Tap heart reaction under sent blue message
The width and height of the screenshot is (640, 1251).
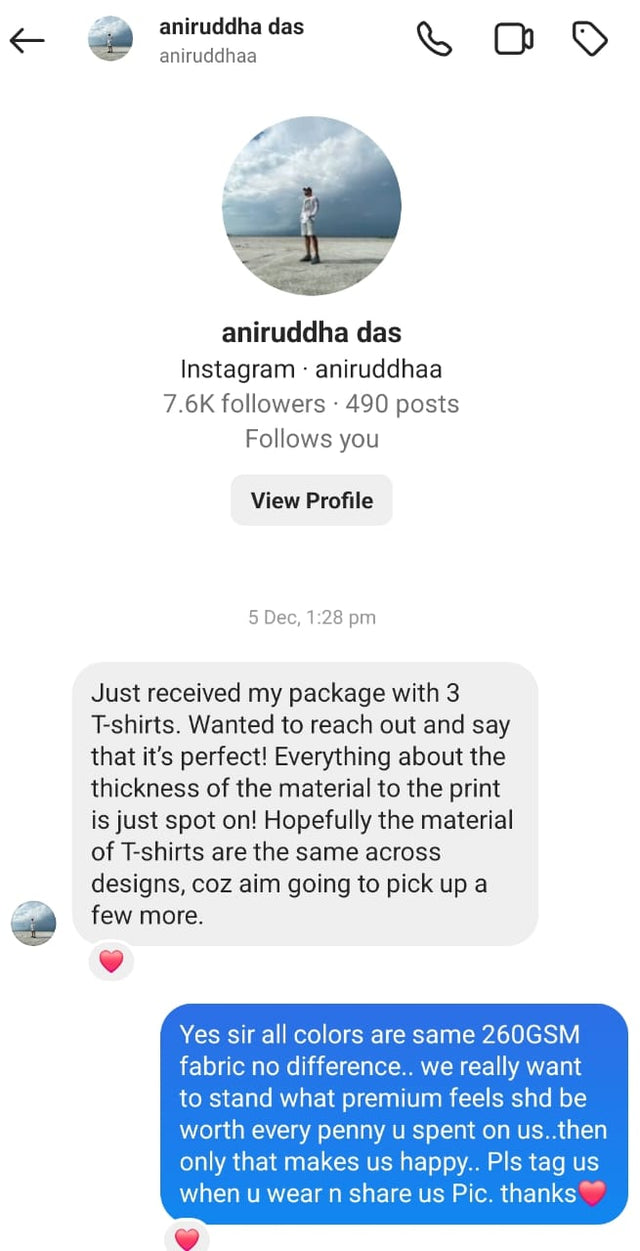pos(187,1238)
